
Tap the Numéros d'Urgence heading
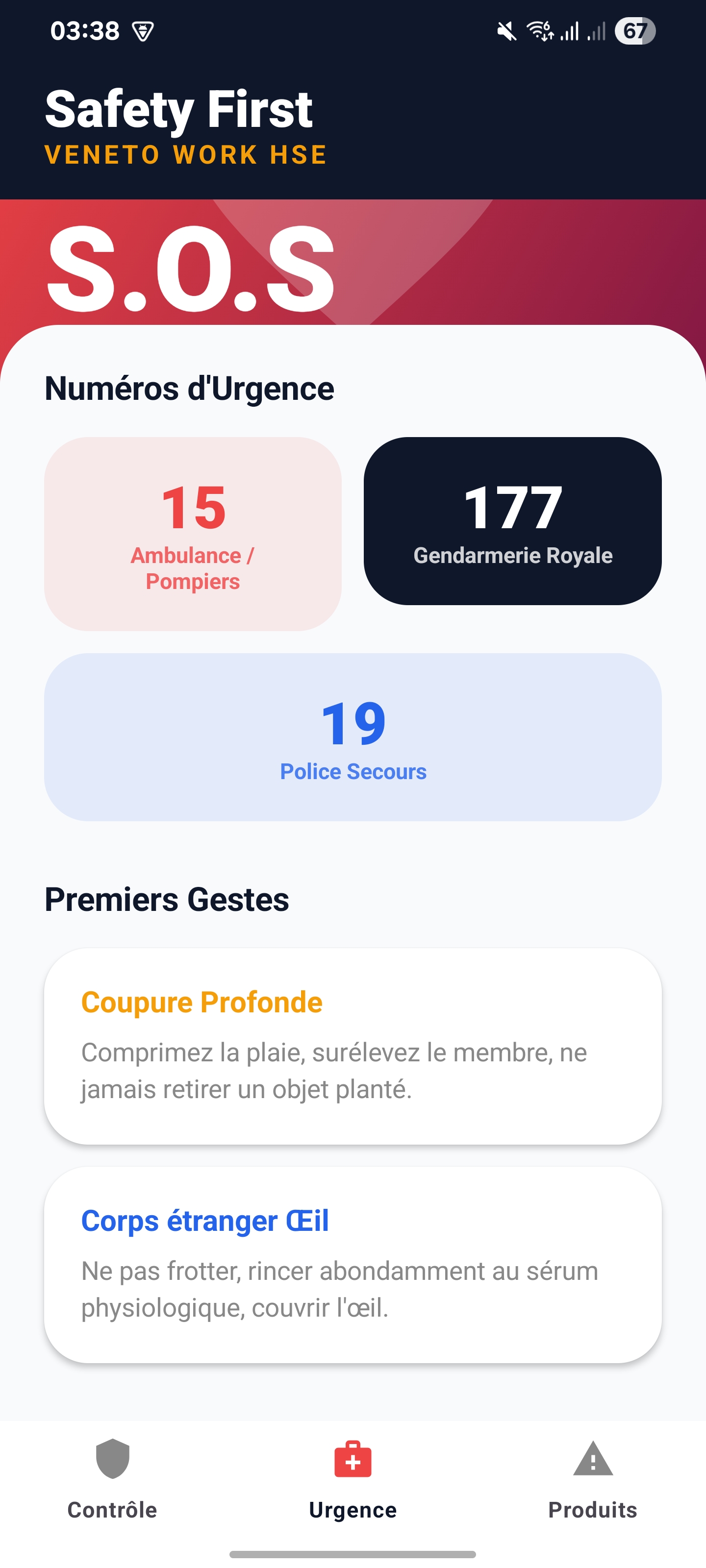pos(188,387)
